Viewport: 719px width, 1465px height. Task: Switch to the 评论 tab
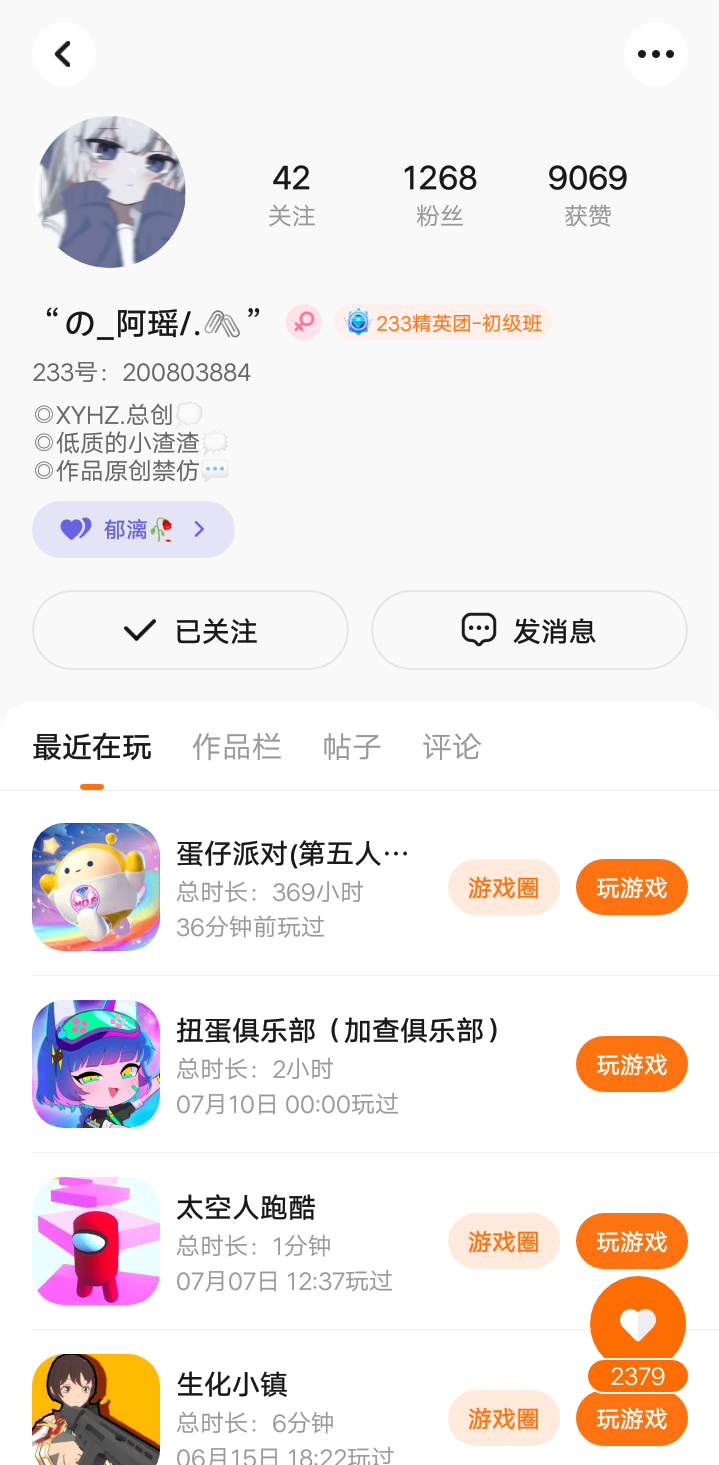[x=452, y=747]
